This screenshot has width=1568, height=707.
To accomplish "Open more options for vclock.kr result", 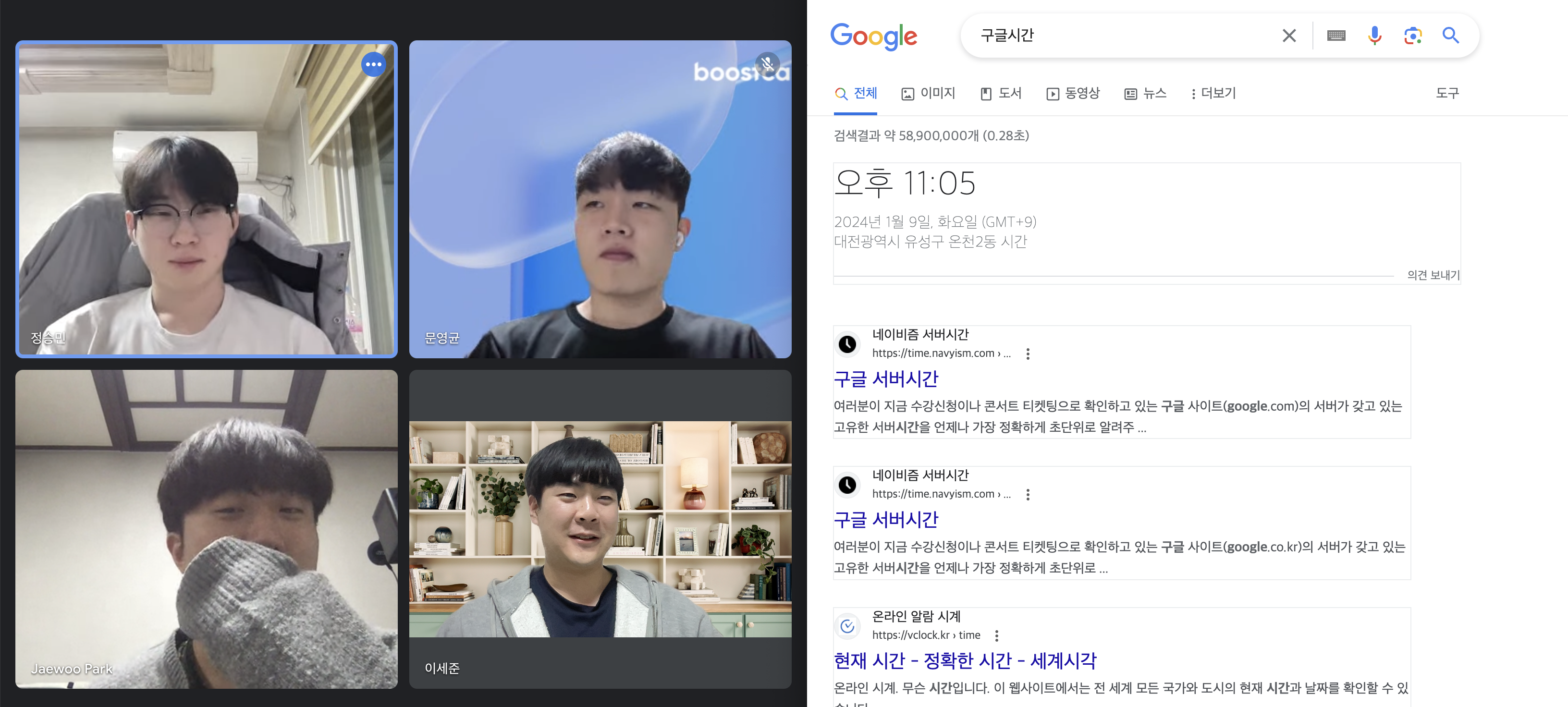I will tap(996, 636).
